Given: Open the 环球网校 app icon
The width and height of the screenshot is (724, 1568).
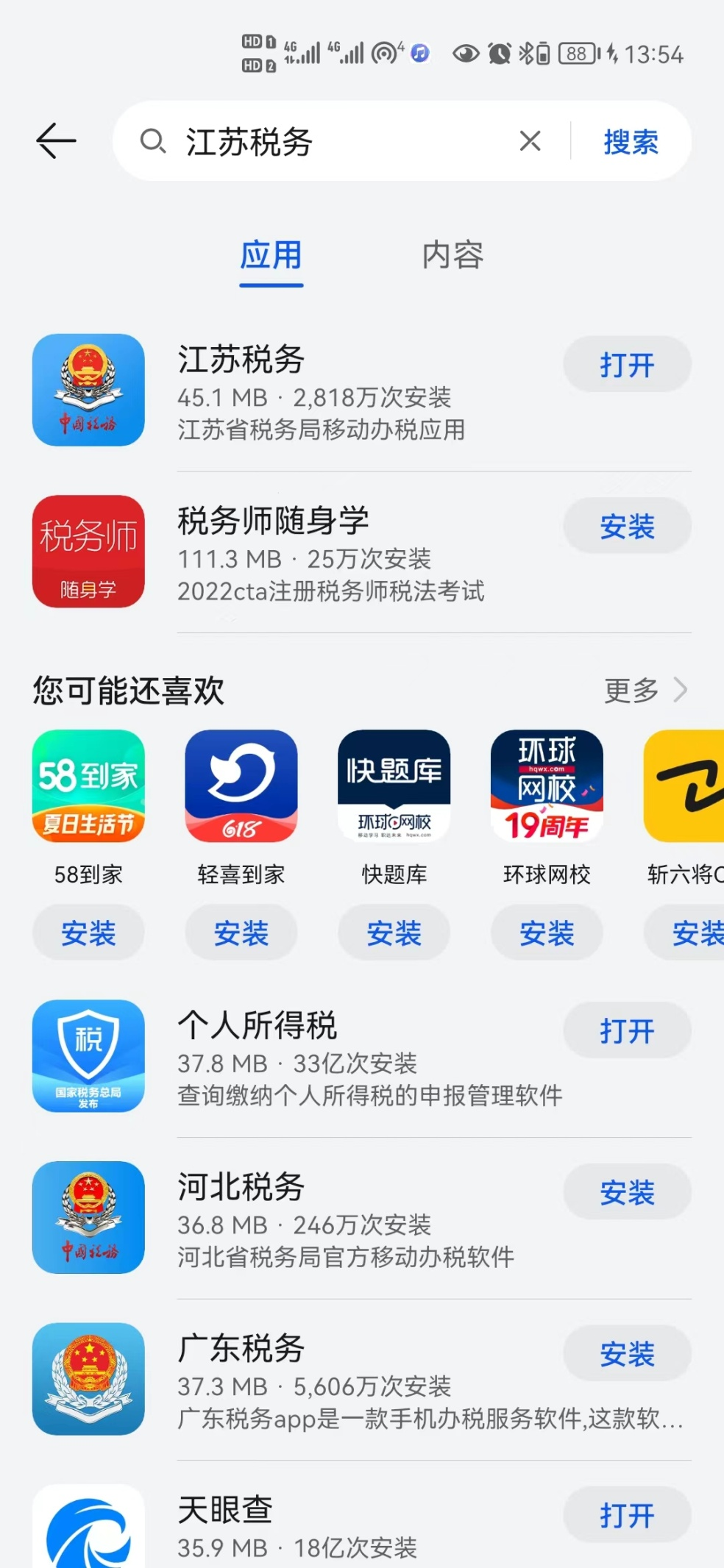Looking at the screenshot, I should coord(547,785).
